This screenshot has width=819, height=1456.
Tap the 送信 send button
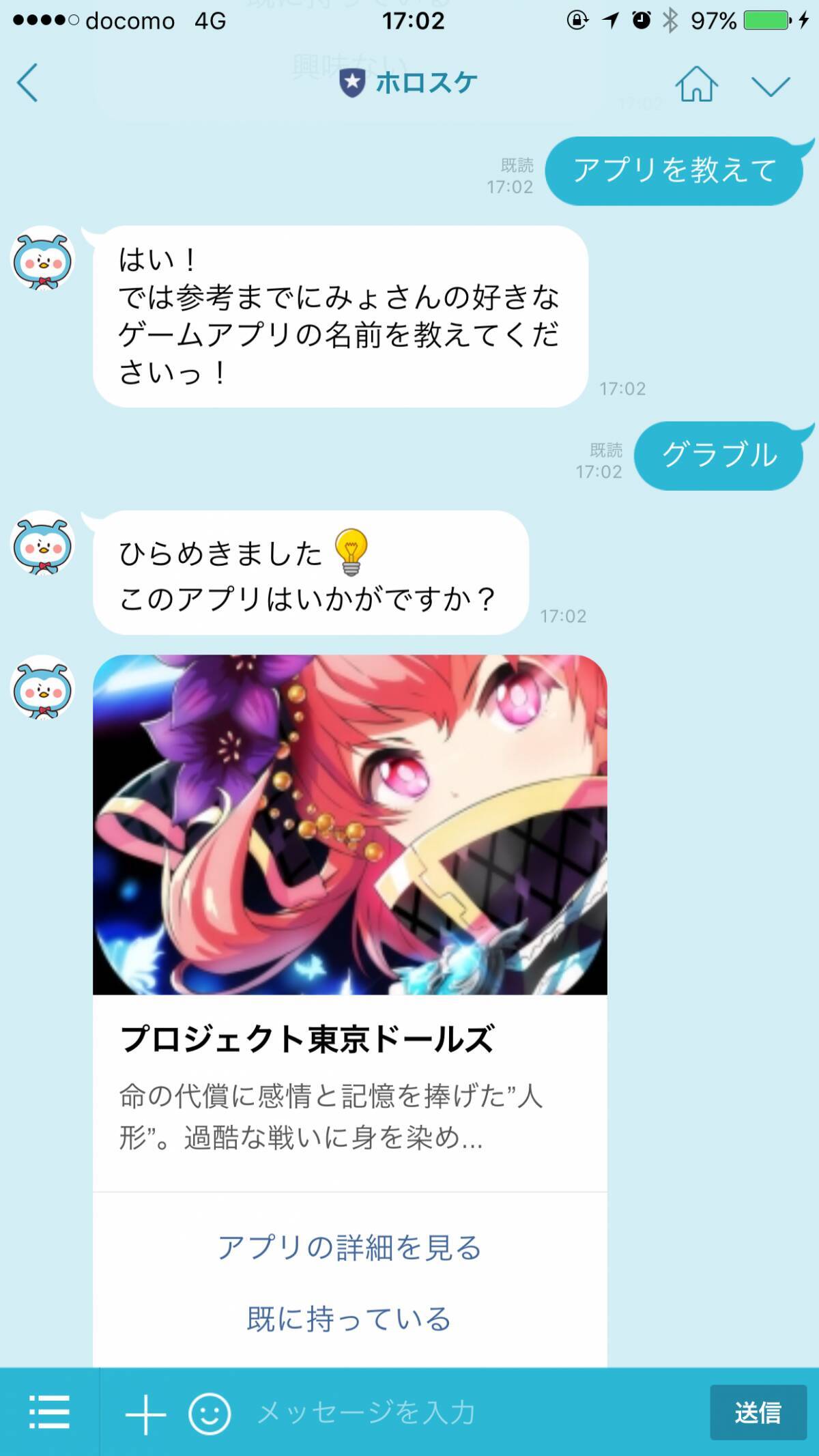(x=758, y=1412)
